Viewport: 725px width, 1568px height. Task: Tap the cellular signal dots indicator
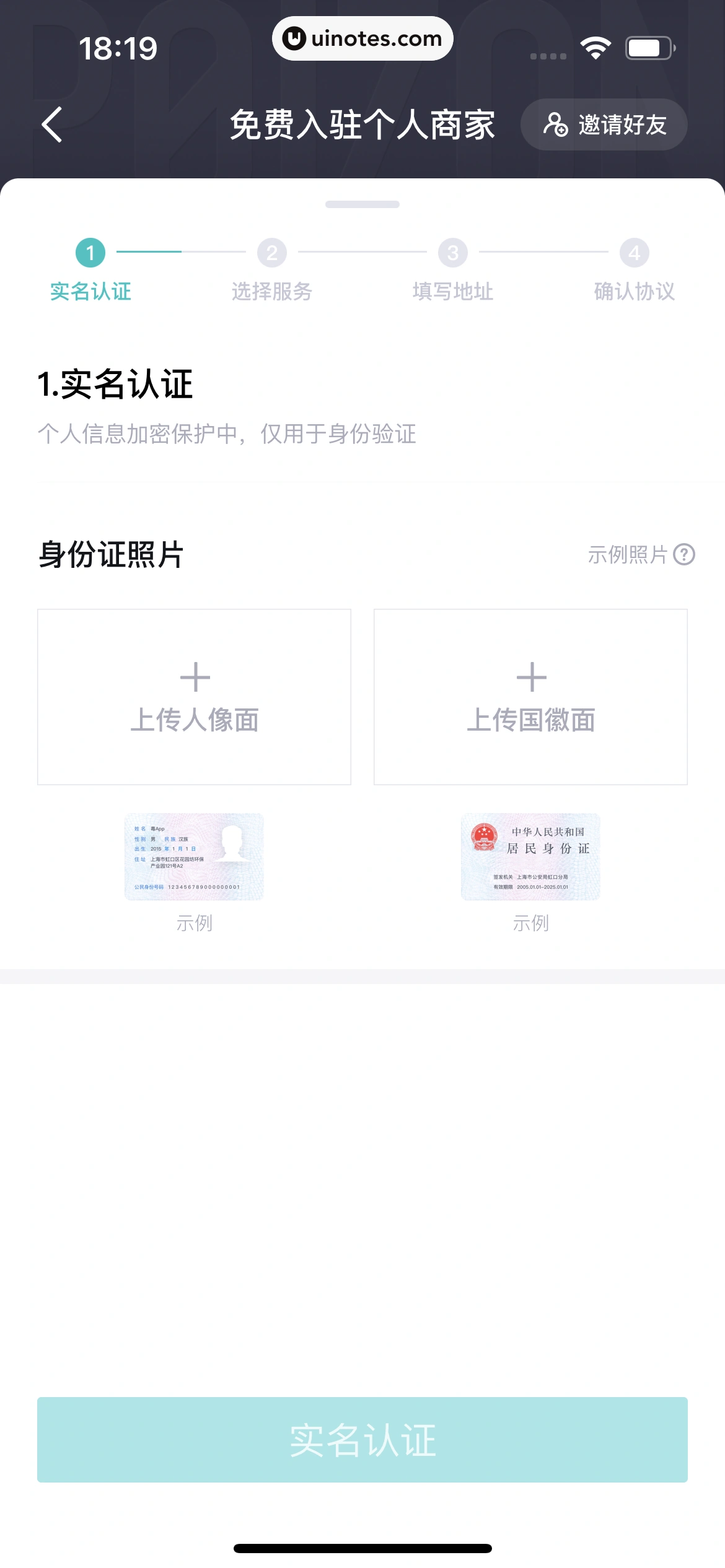[548, 55]
